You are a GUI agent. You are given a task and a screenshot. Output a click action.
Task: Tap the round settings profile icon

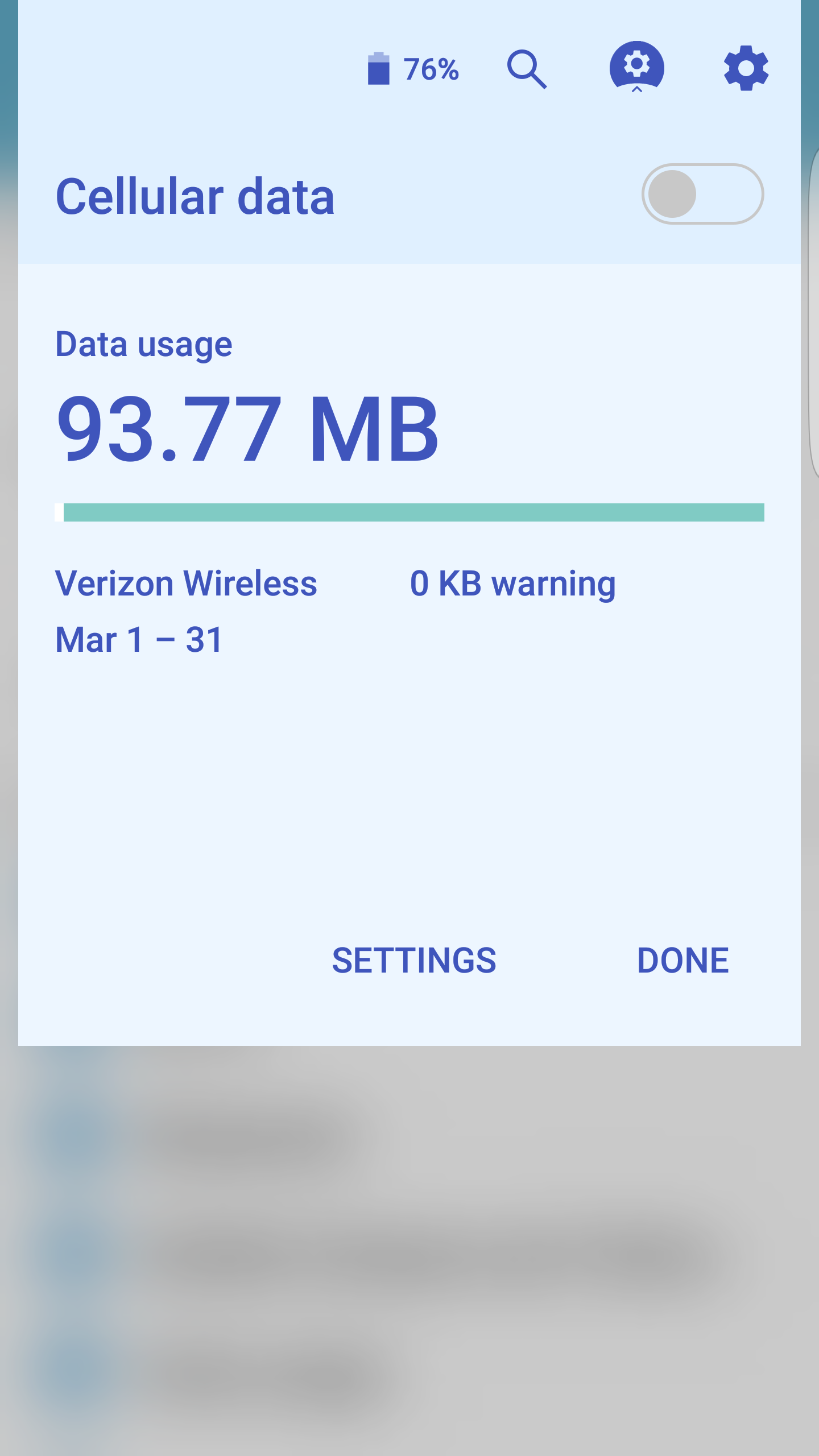636,67
